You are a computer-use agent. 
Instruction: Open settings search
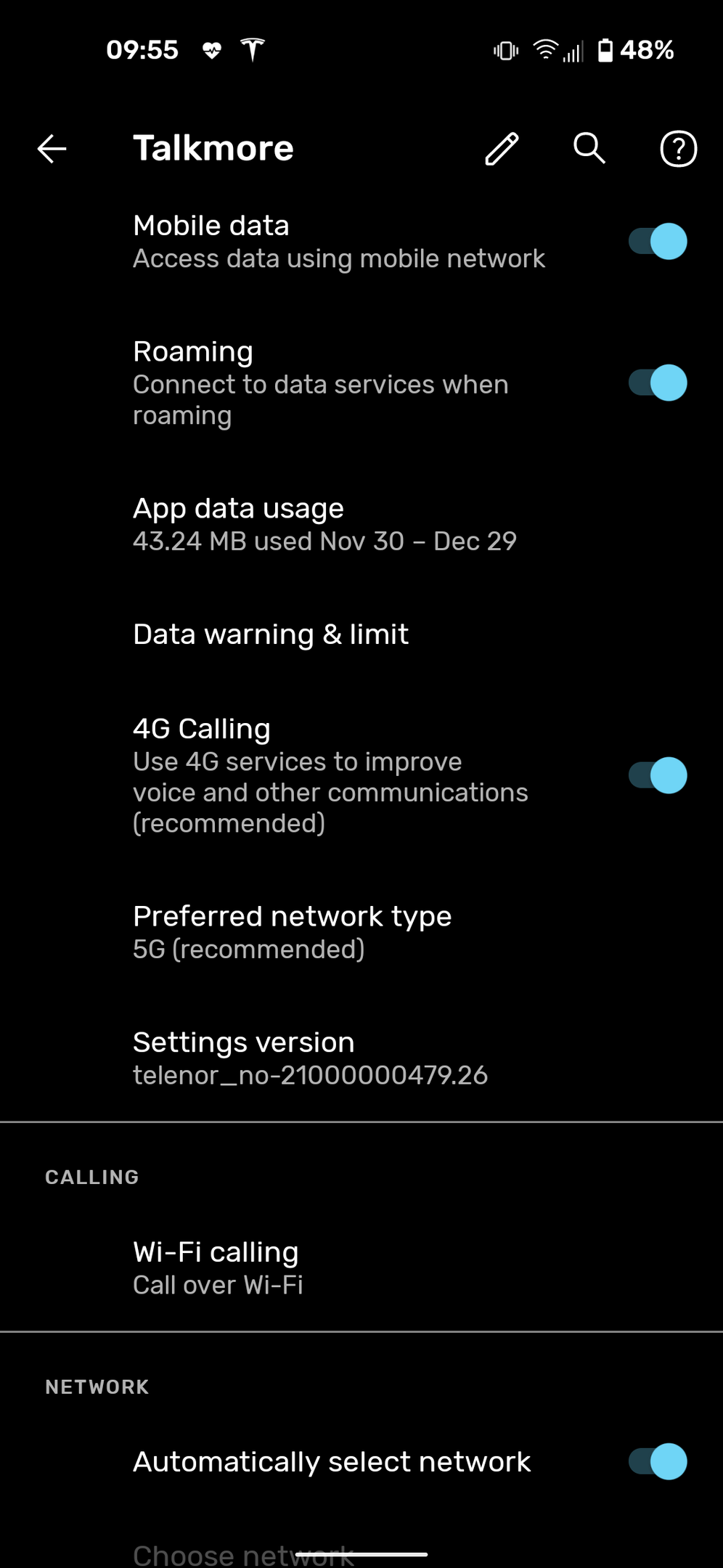[x=589, y=148]
